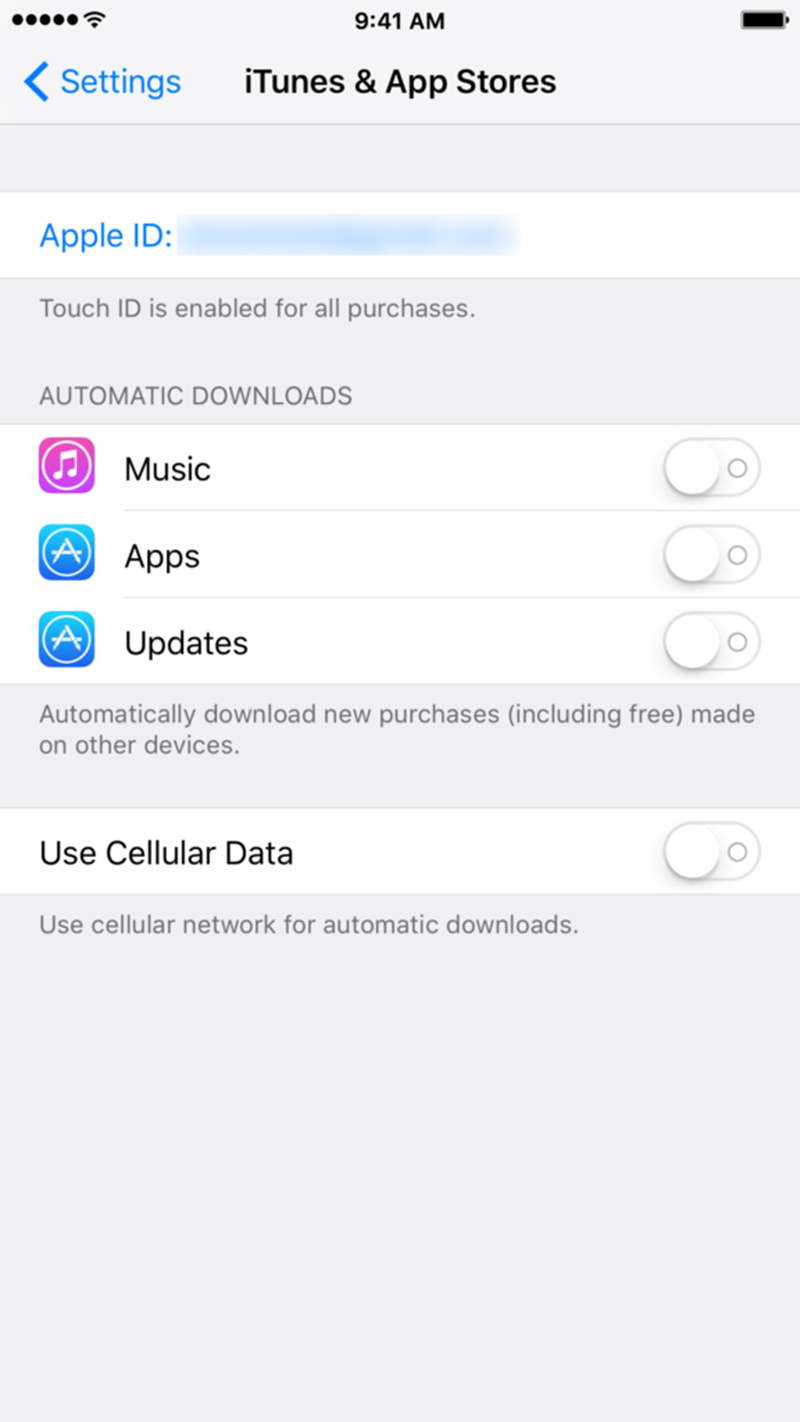Go back to Settings

click(x=103, y=81)
